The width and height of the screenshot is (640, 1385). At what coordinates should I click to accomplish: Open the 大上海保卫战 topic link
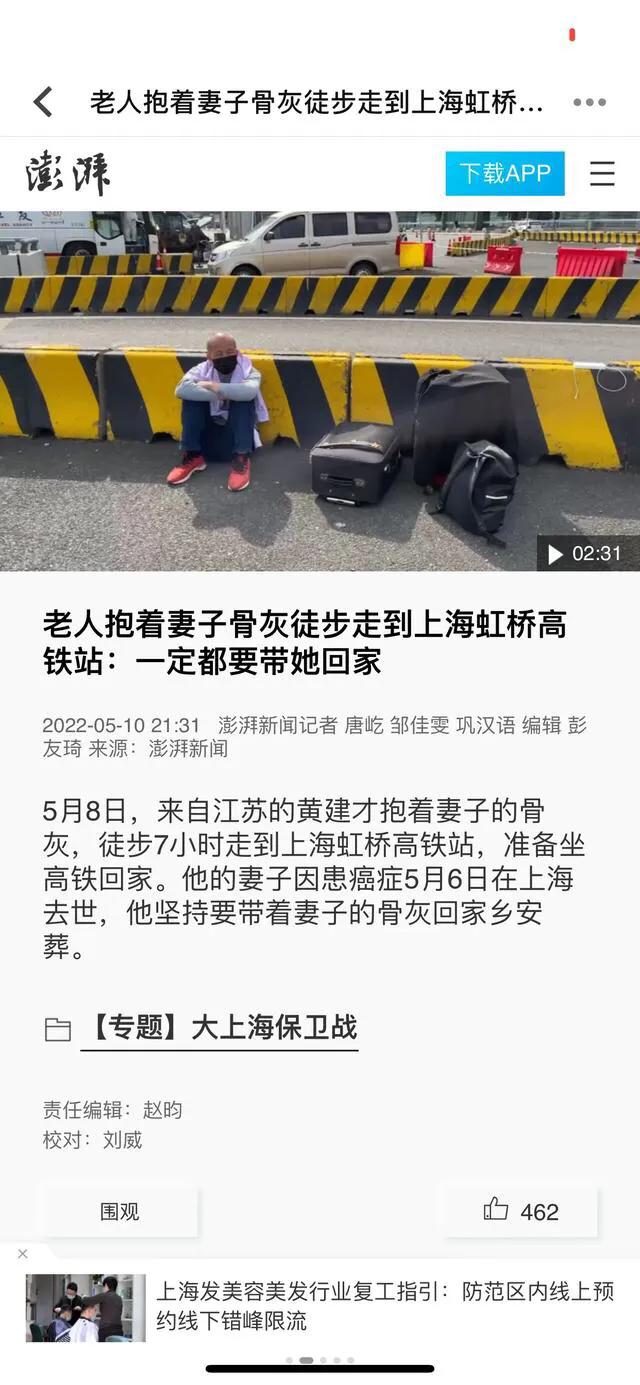pos(220,1027)
